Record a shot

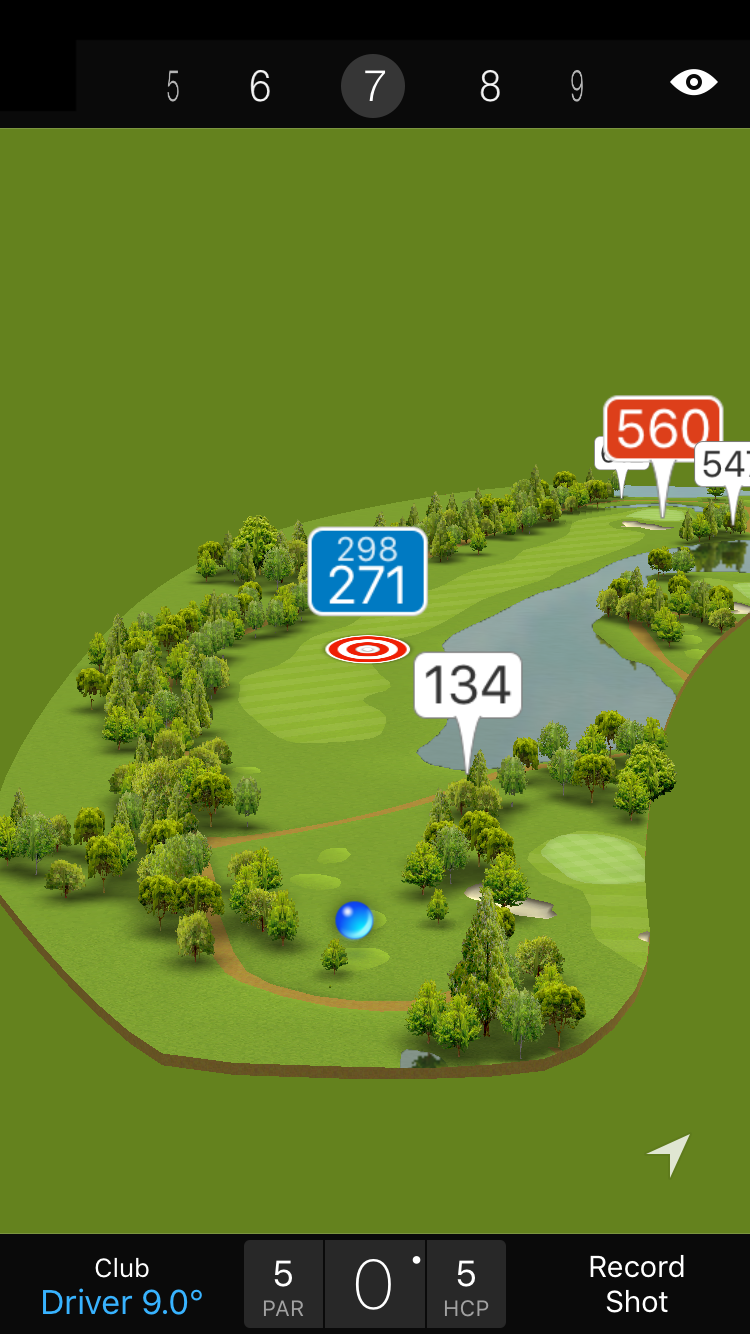tap(636, 1284)
